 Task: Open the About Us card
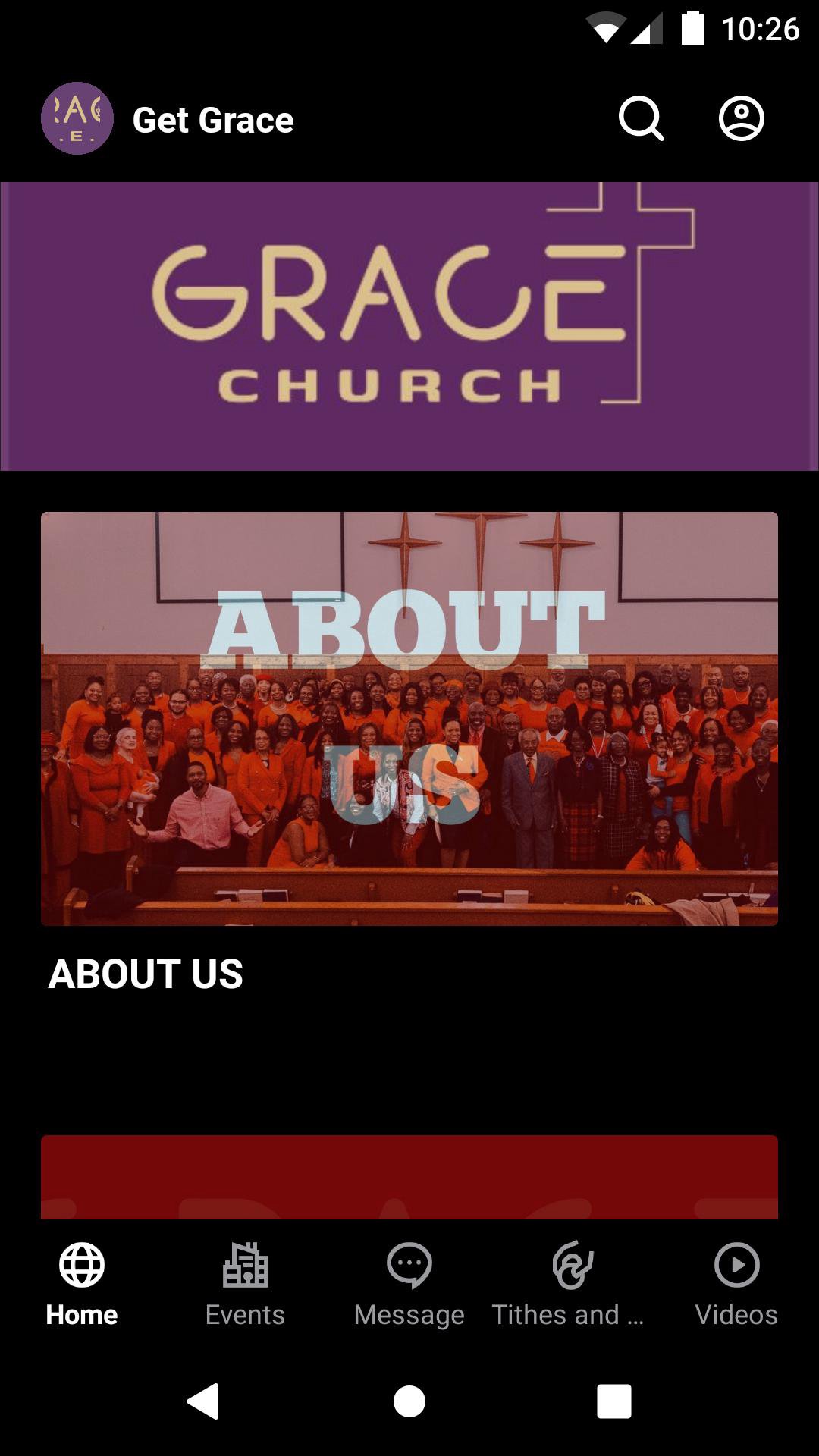point(409,718)
